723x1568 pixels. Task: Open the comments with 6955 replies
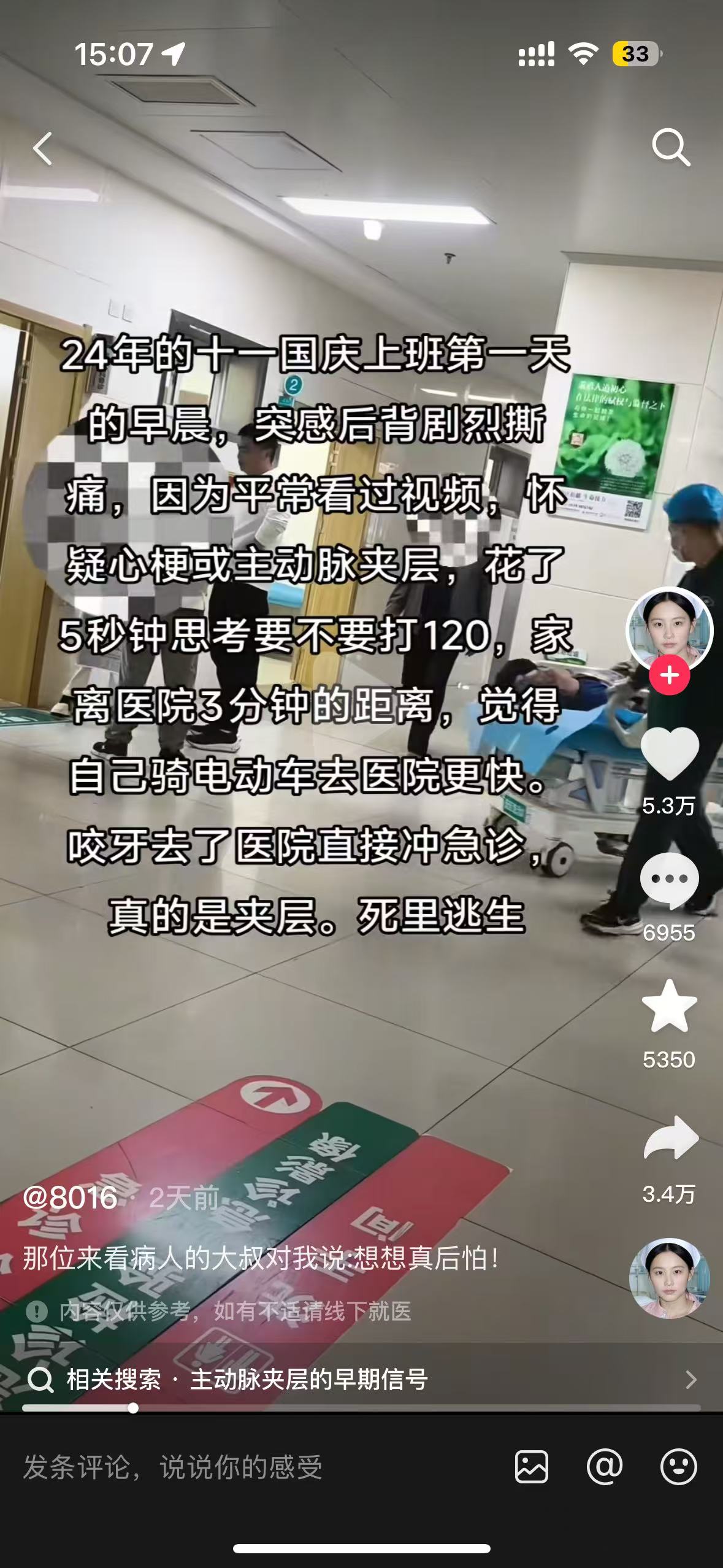point(669,881)
